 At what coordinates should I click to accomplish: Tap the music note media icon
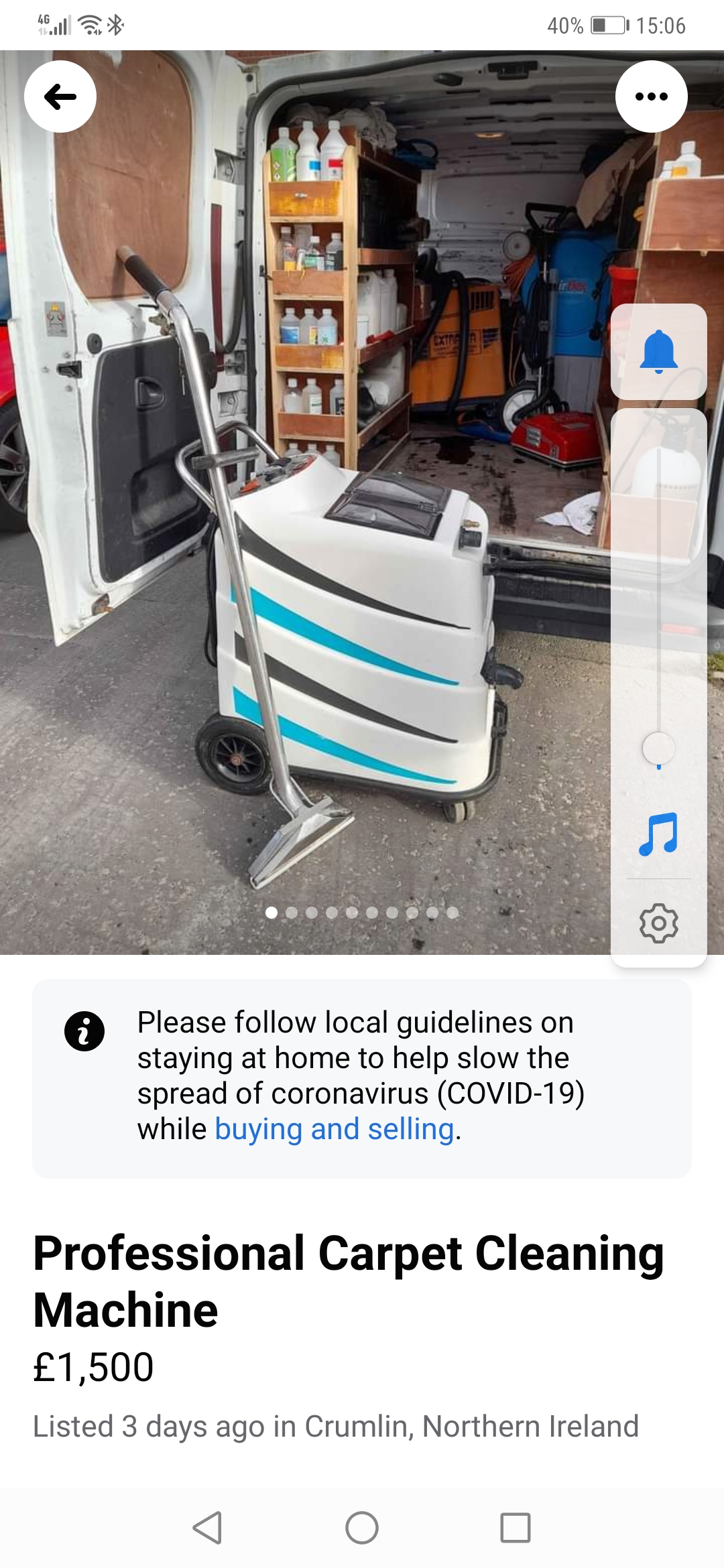659,834
